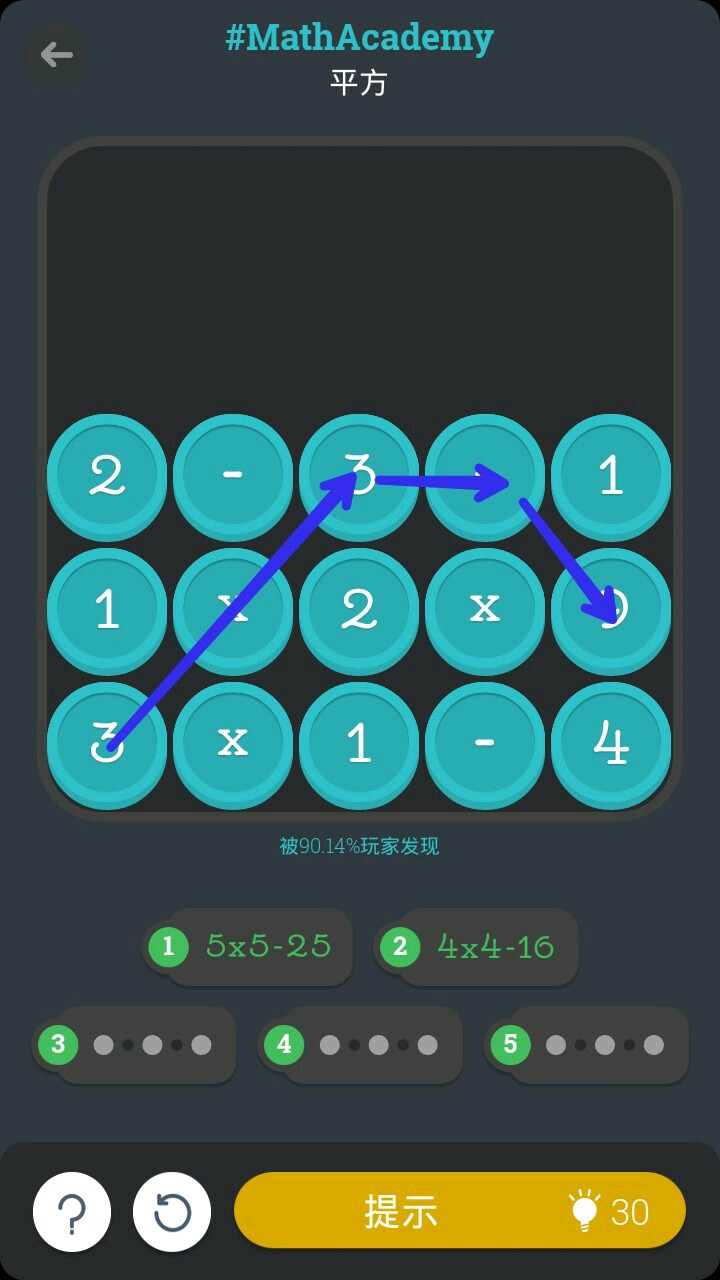
Task: Go back using the arrow icon
Action: [56, 54]
